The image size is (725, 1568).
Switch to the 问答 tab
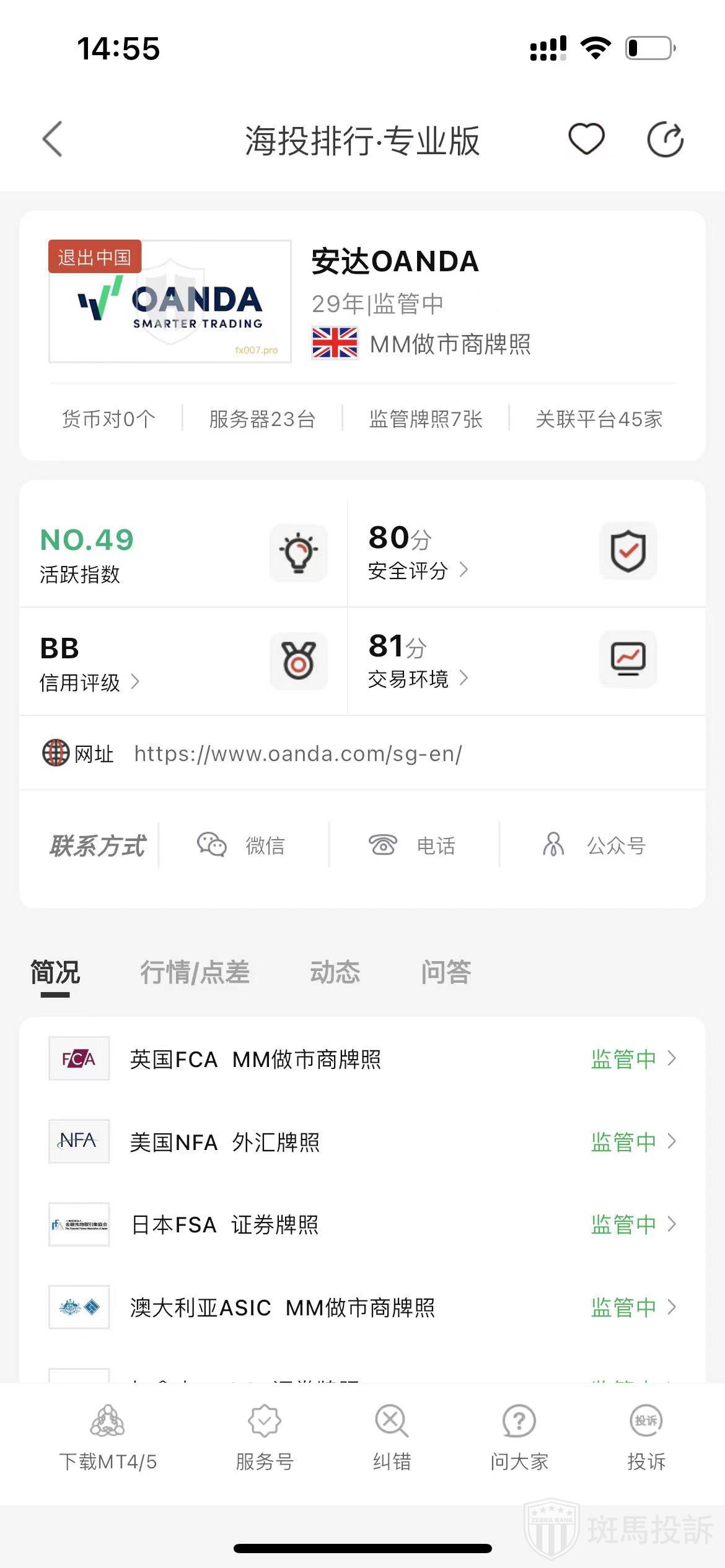[x=446, y=972]
